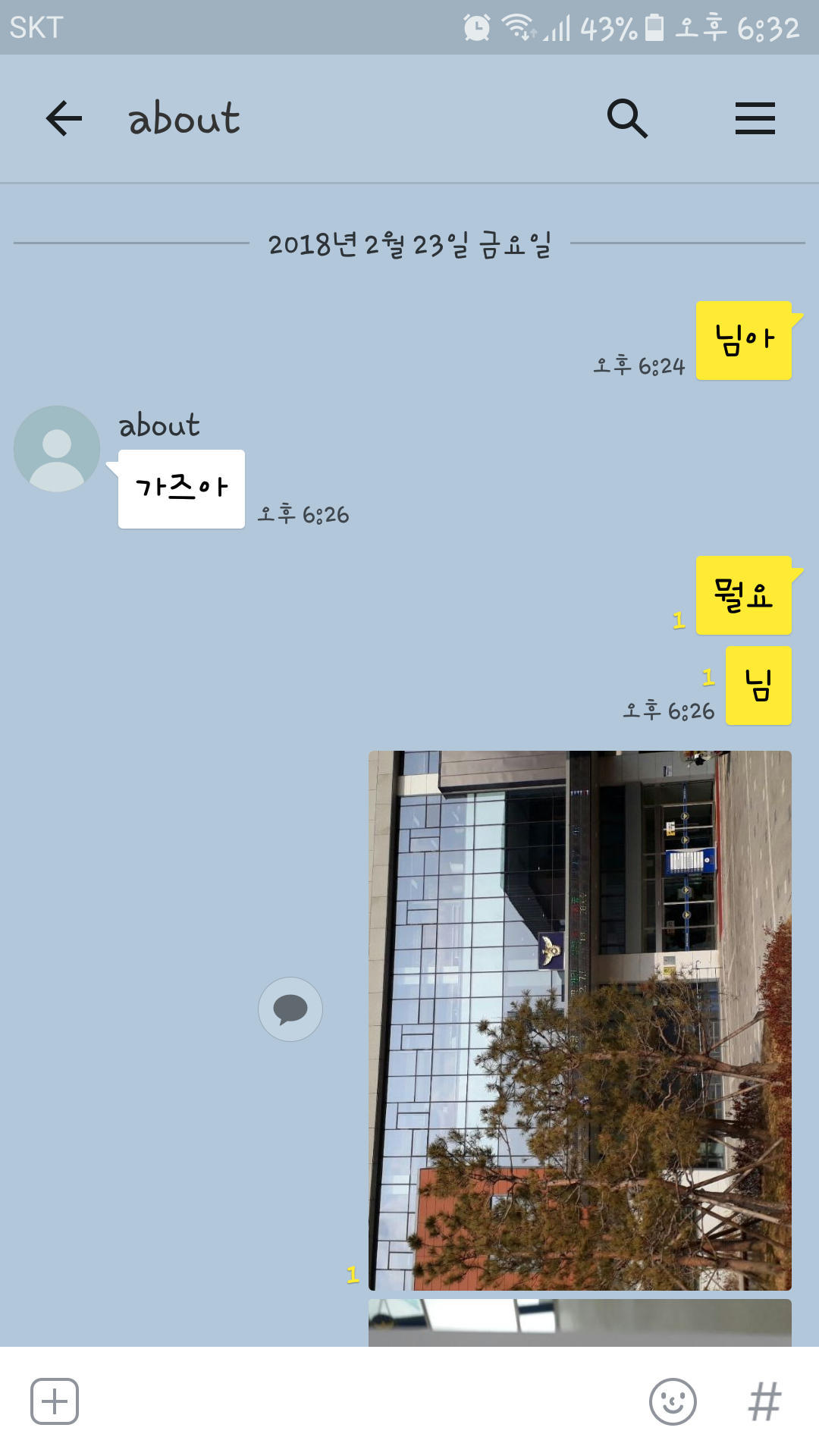Open the chat room hamburger menu
The width and height of the screenshot is (819, 1456).
pyautogui.click(x=755, y=119)
